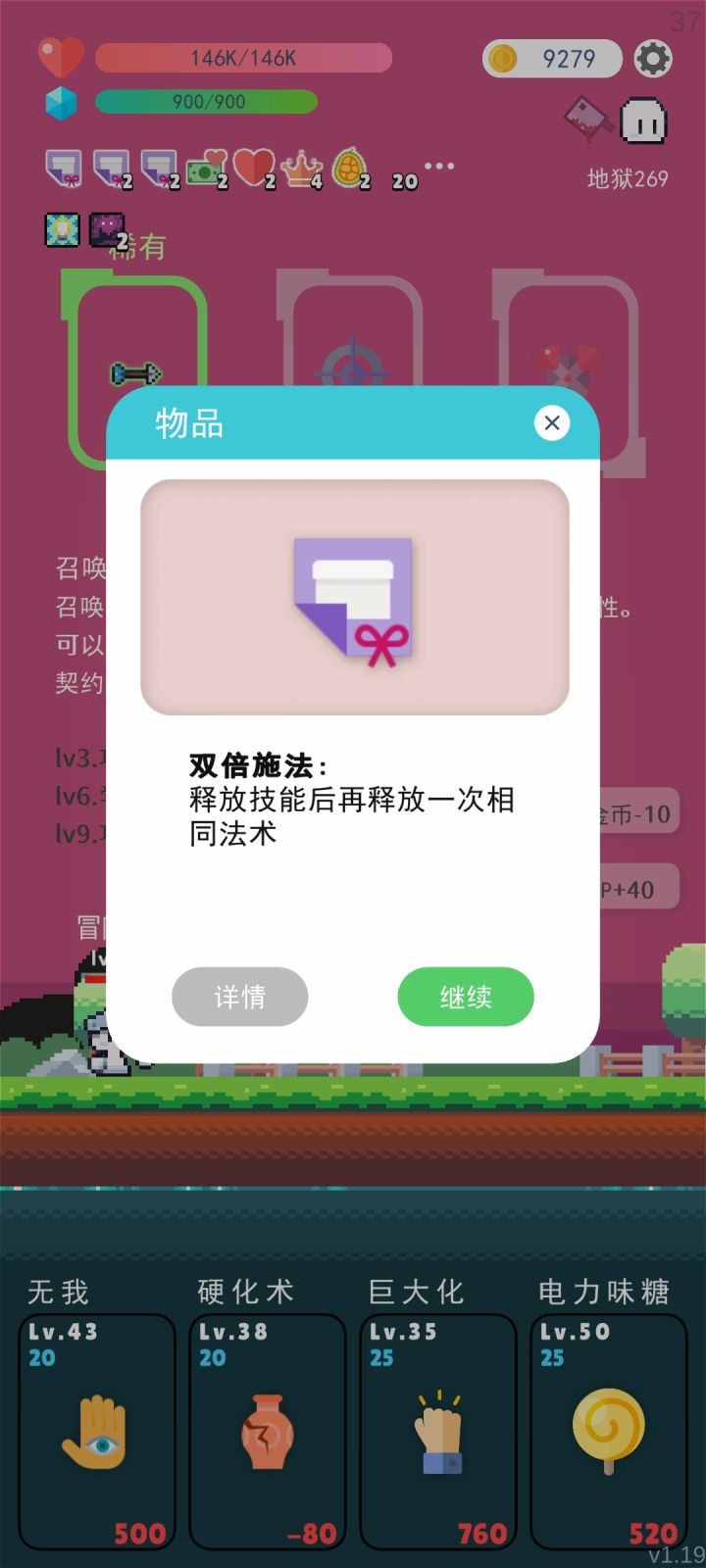Image resolution: width=706 pixels, height=1568 pixels.
Task: Click the red heart buff icon
Action: pyautogui.click(x=253, y=165)
